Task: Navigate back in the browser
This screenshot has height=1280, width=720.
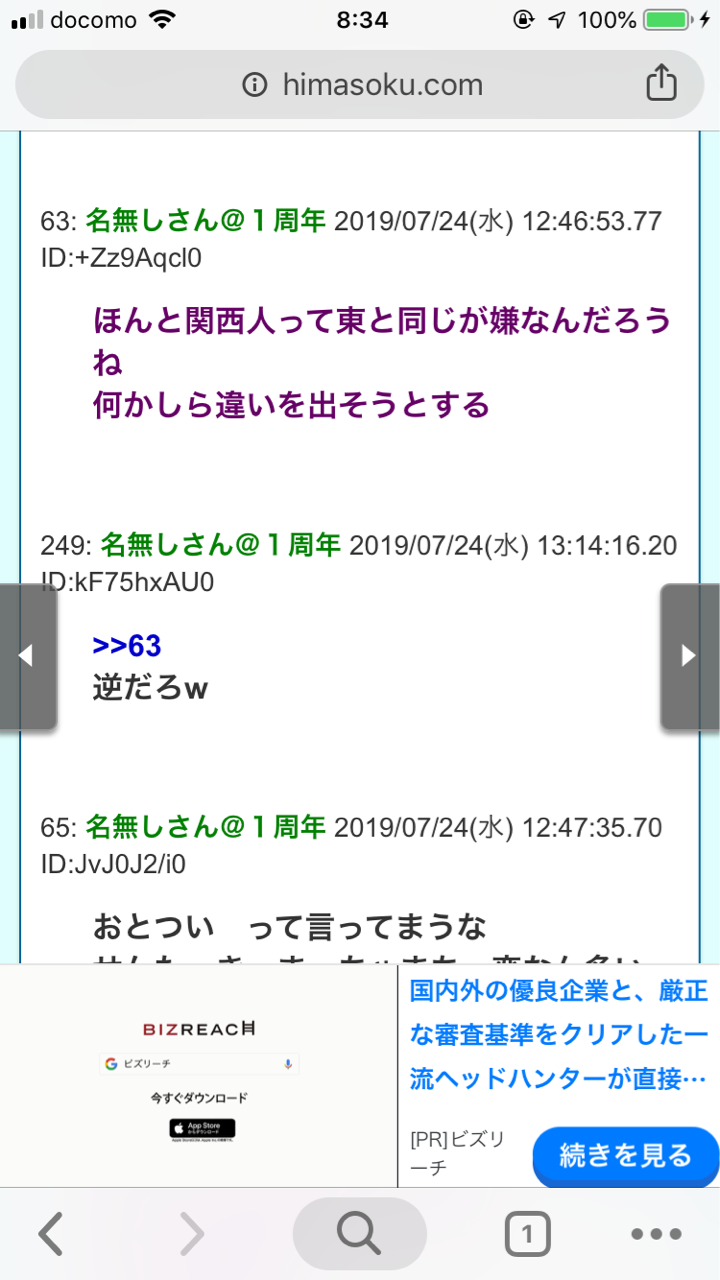Action: [x=51, y=1234]
